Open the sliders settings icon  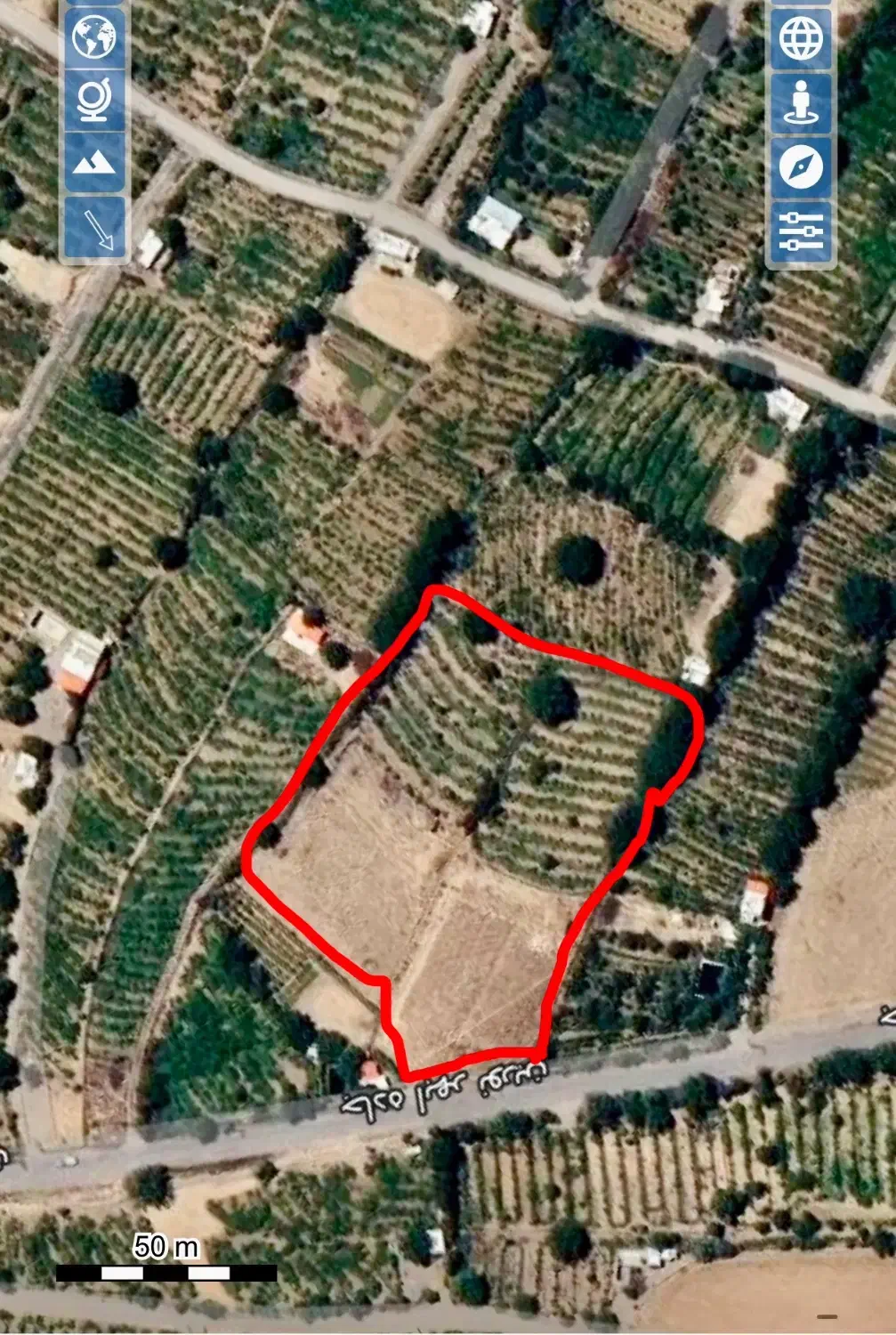801,231
